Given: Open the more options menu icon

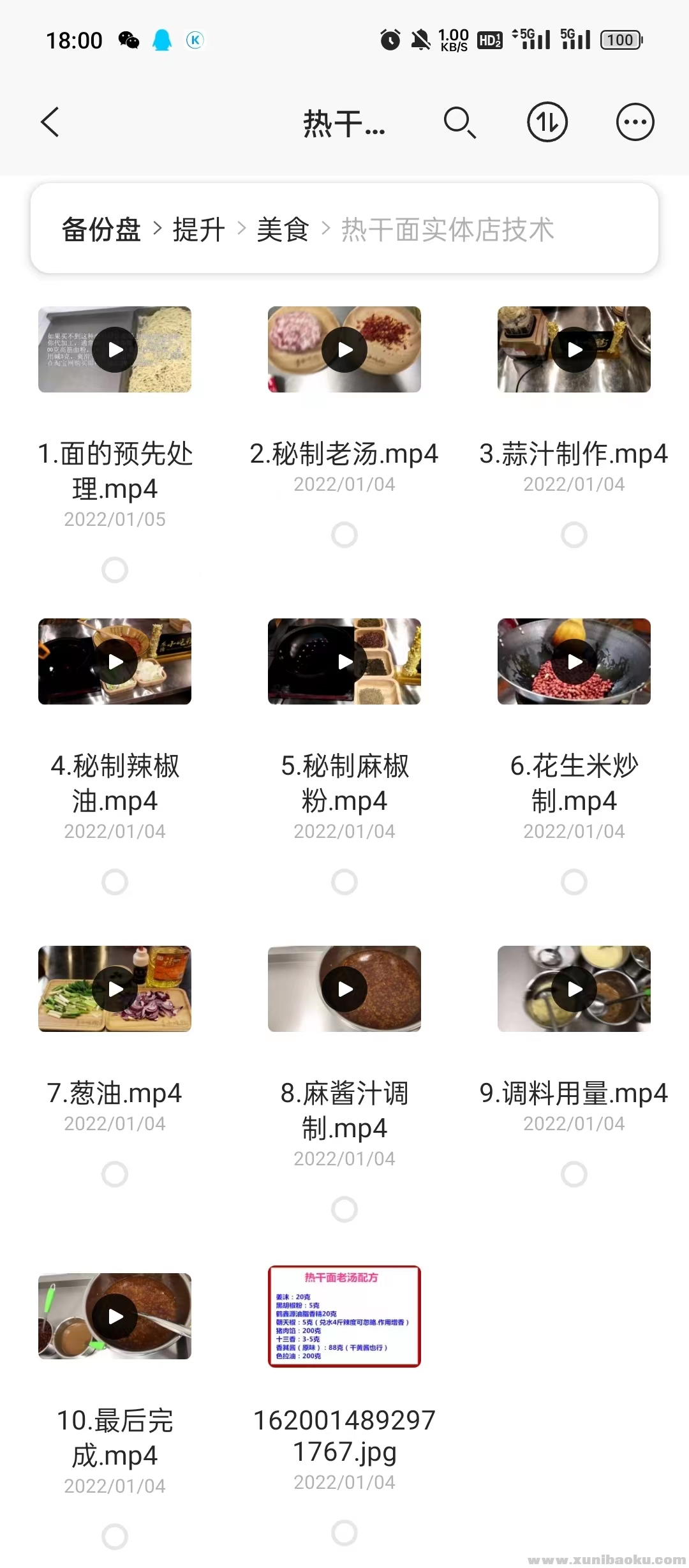Looking at the screenshot, I should (x=634, y=123).
